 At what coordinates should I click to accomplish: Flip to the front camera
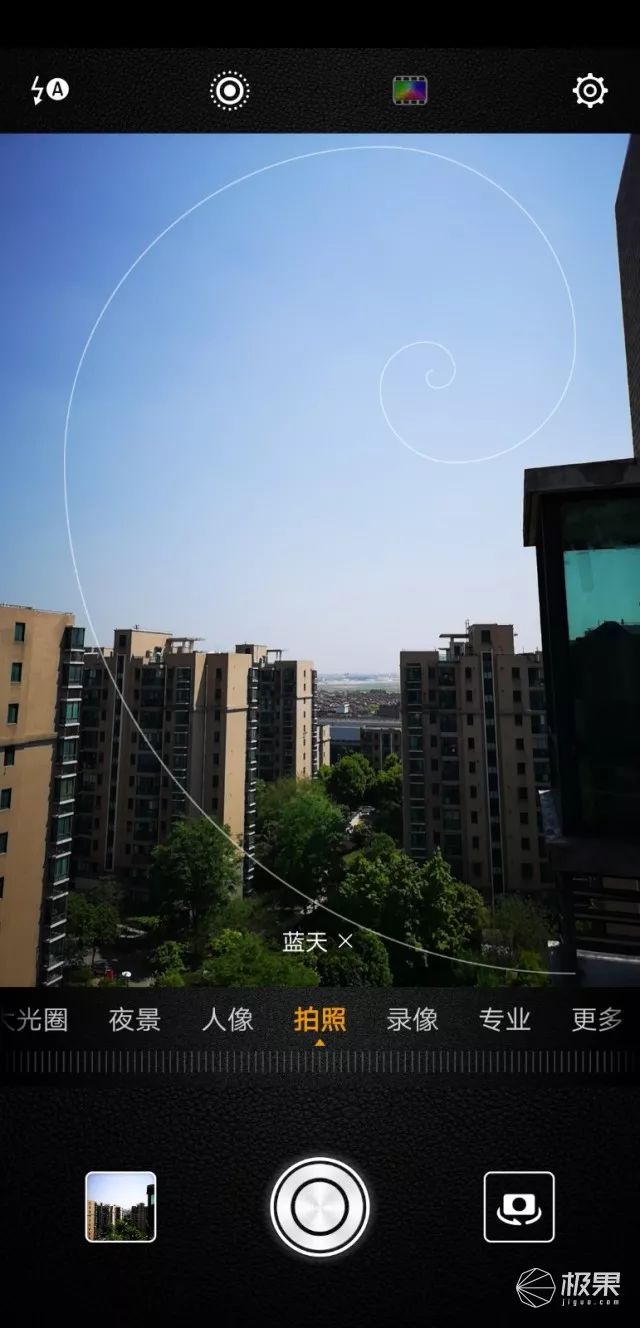(519, 1207)
